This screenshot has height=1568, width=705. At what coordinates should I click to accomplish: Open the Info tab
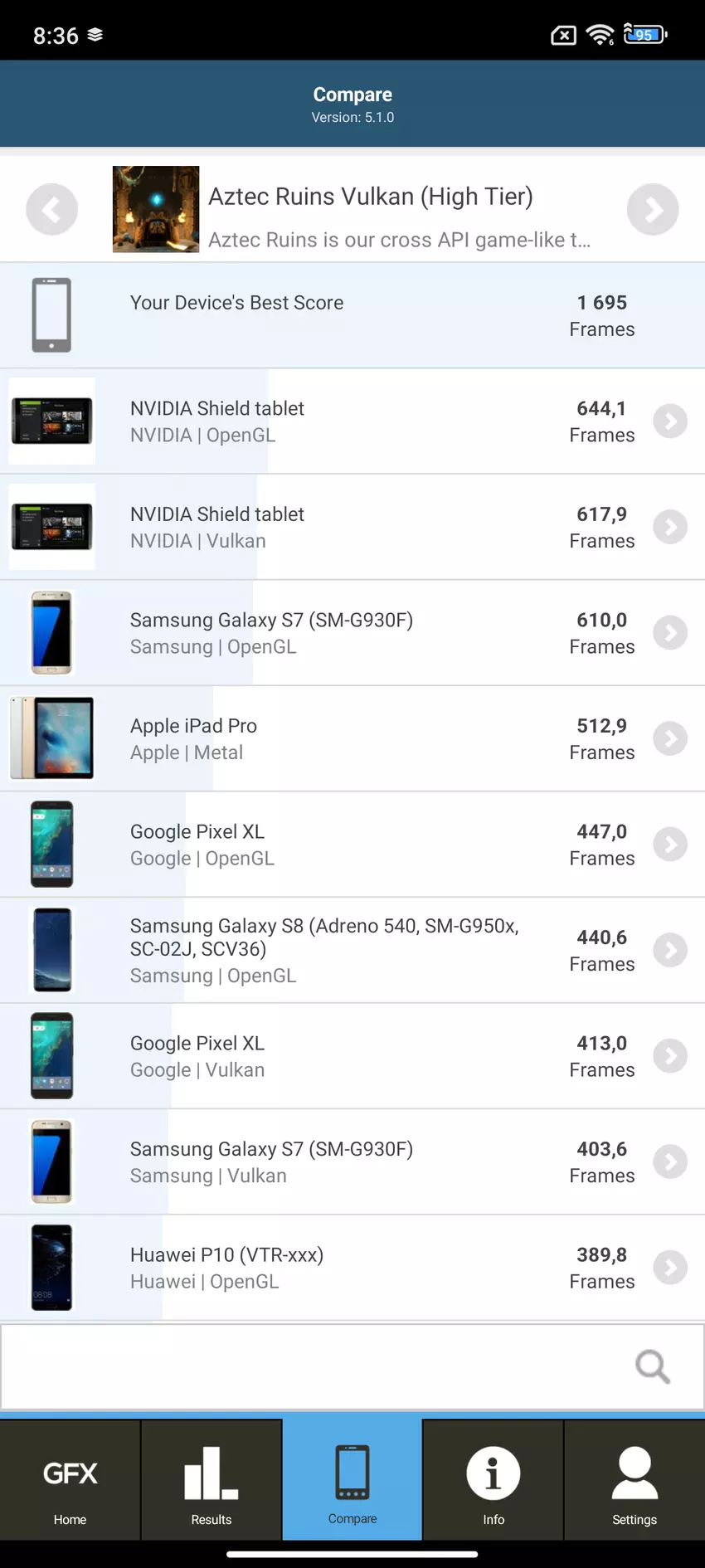coord(494,1481)
